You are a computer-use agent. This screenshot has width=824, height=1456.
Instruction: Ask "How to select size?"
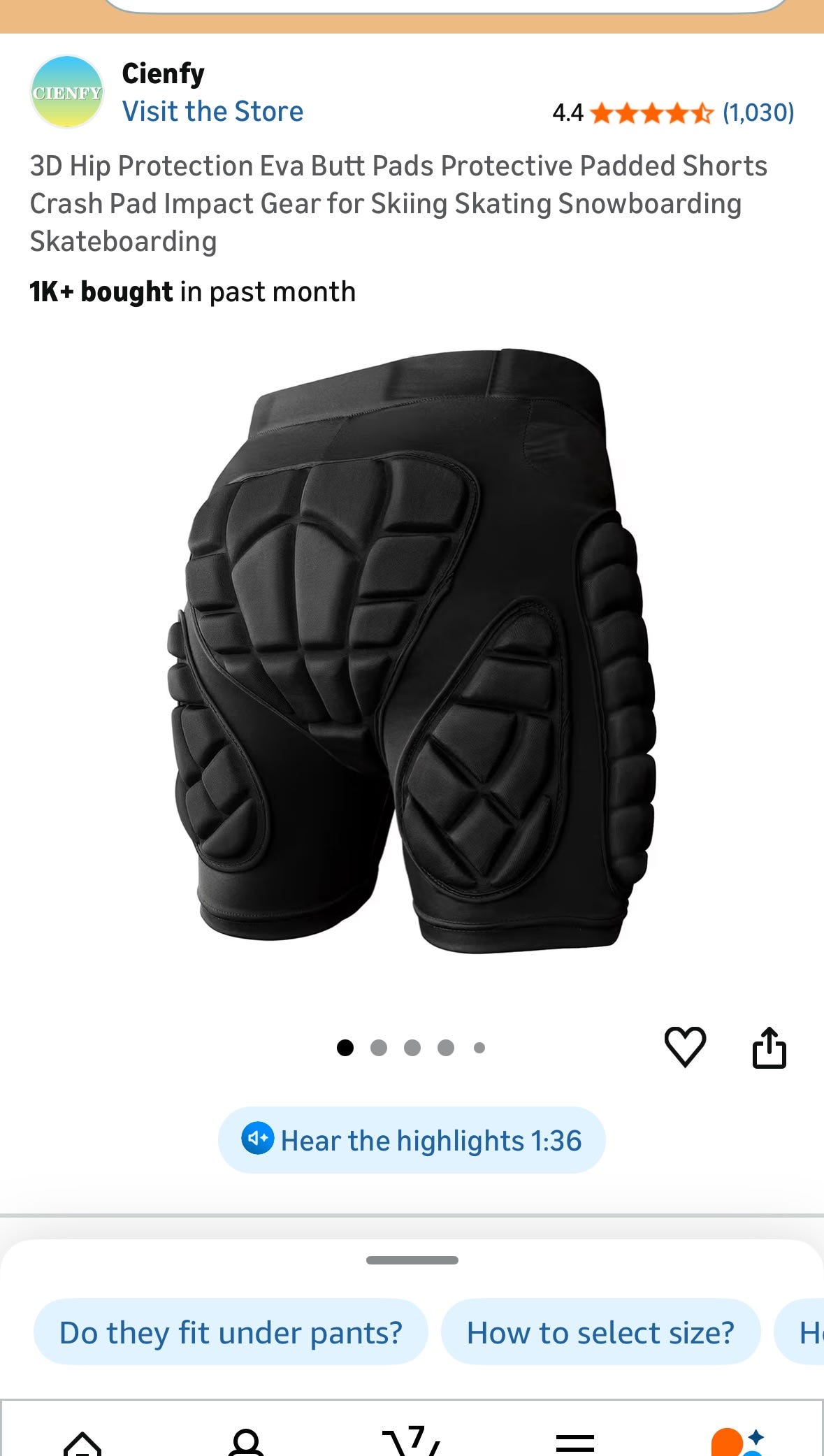(600, 1332)
